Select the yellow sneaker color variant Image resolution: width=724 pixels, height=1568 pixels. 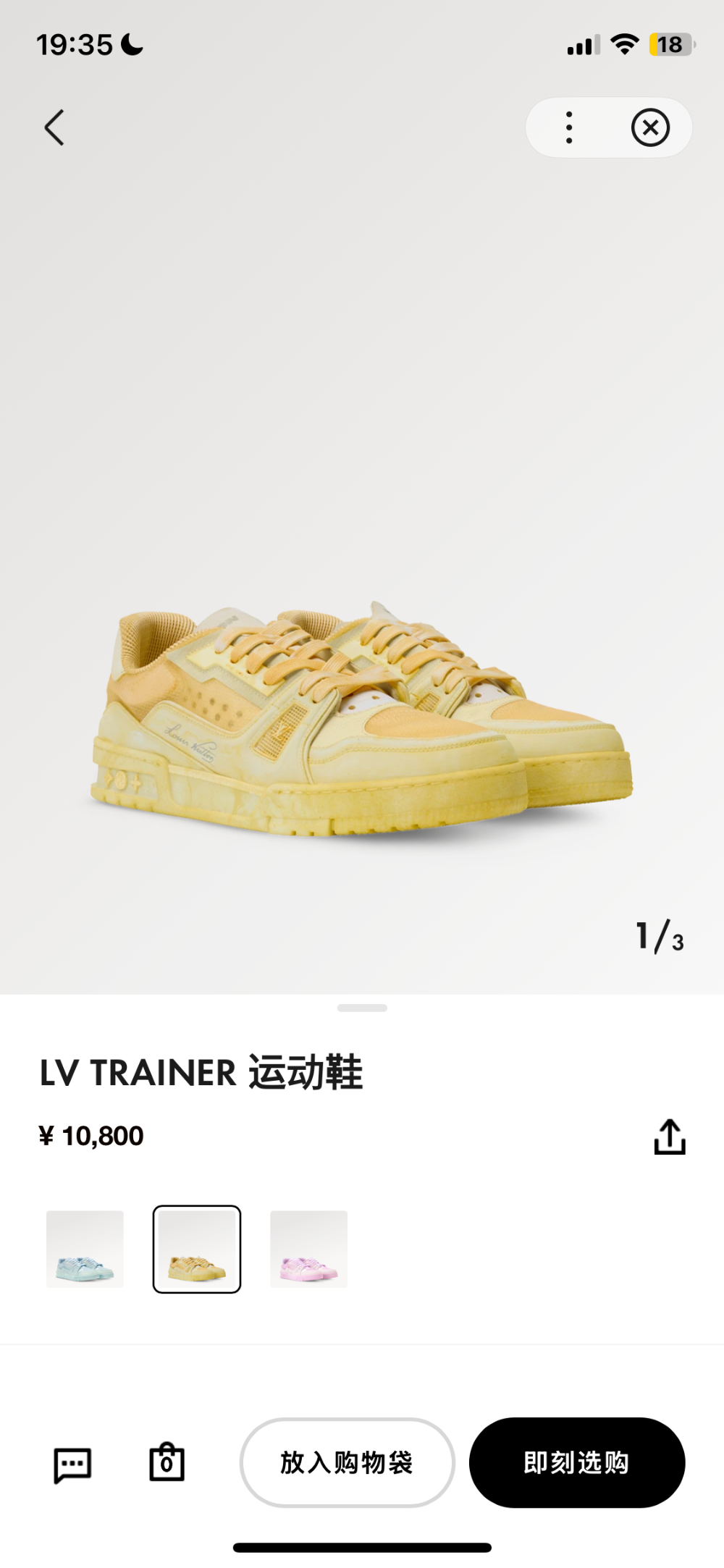coord(197,1249)
